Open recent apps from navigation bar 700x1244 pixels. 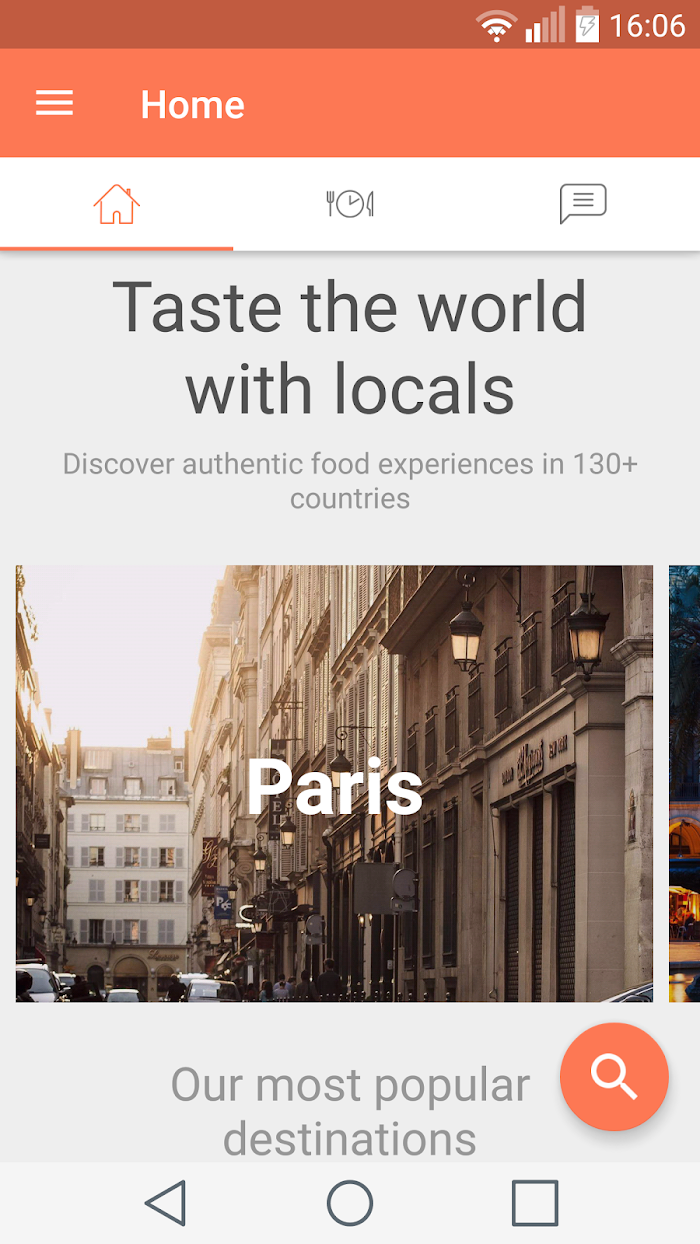pyautogui.click(x=535, y=1203)
